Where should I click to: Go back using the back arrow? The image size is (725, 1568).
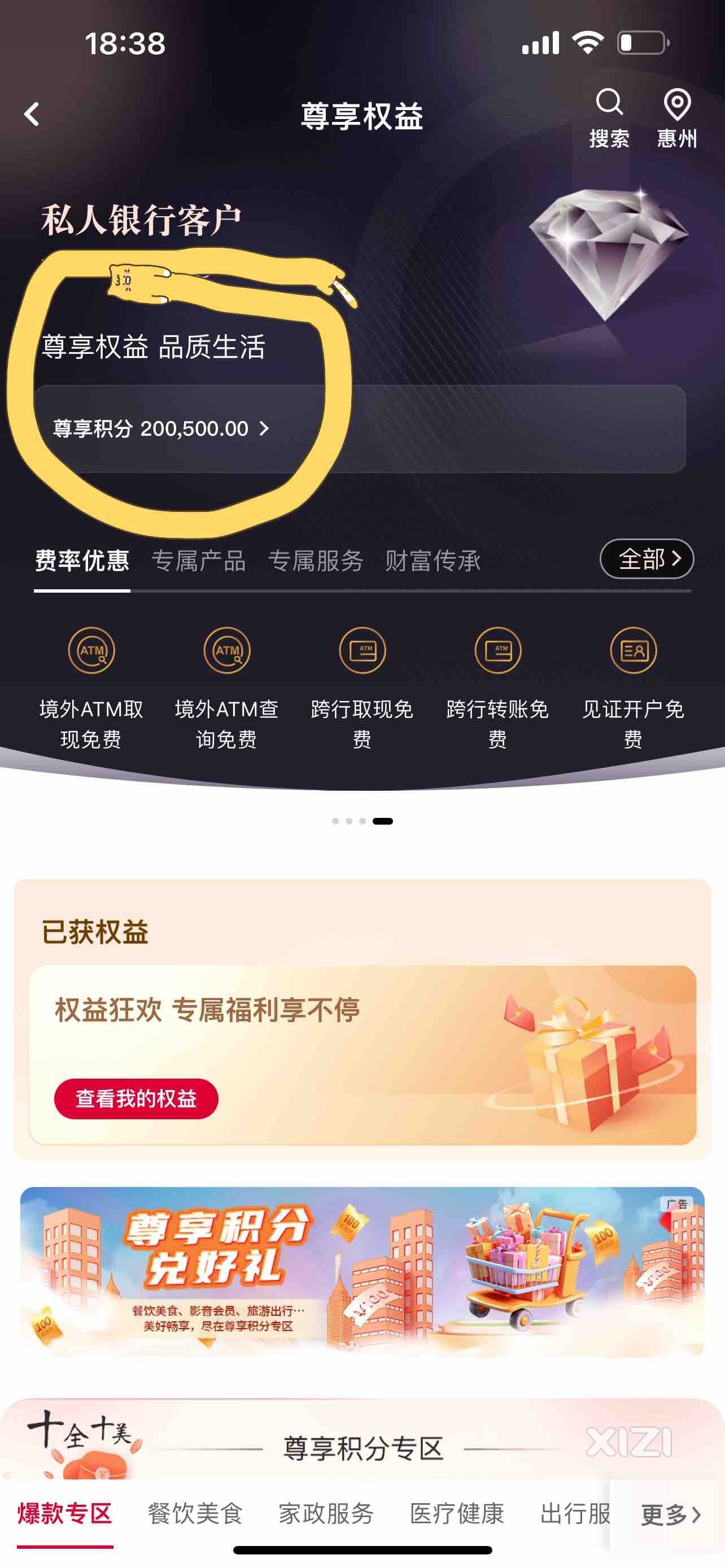click(32, 114)
